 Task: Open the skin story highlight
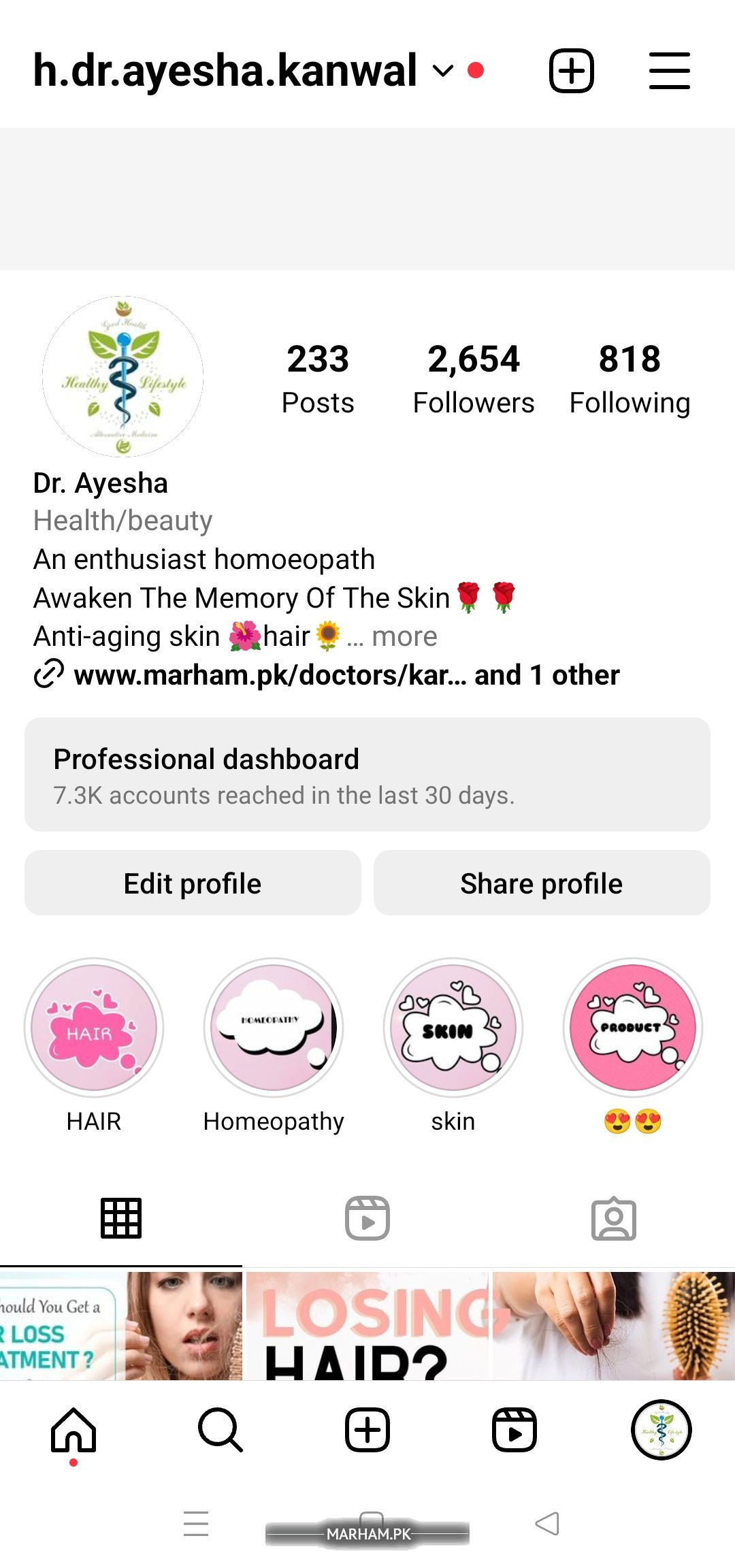(x=453, y=1028)
